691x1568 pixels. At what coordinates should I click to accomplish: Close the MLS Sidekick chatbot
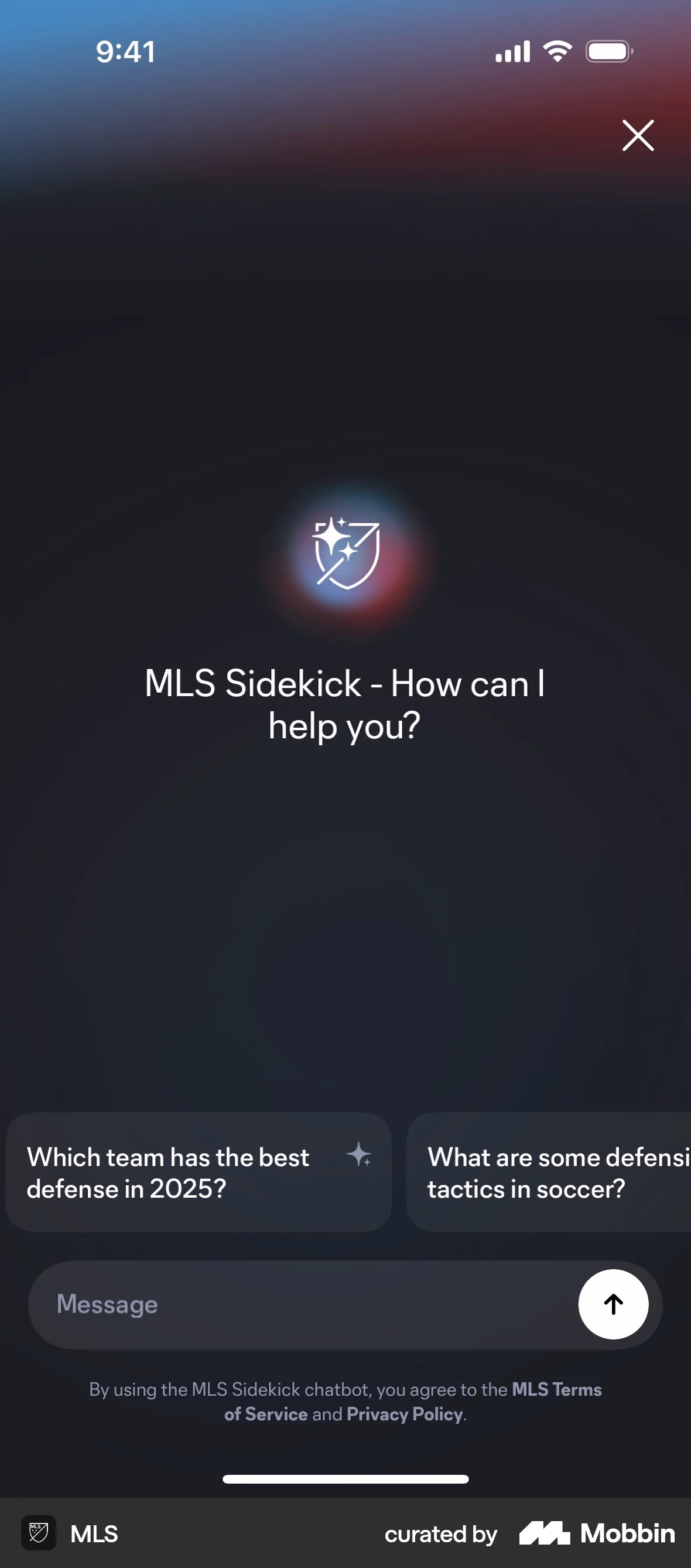[x=638, y=135]
